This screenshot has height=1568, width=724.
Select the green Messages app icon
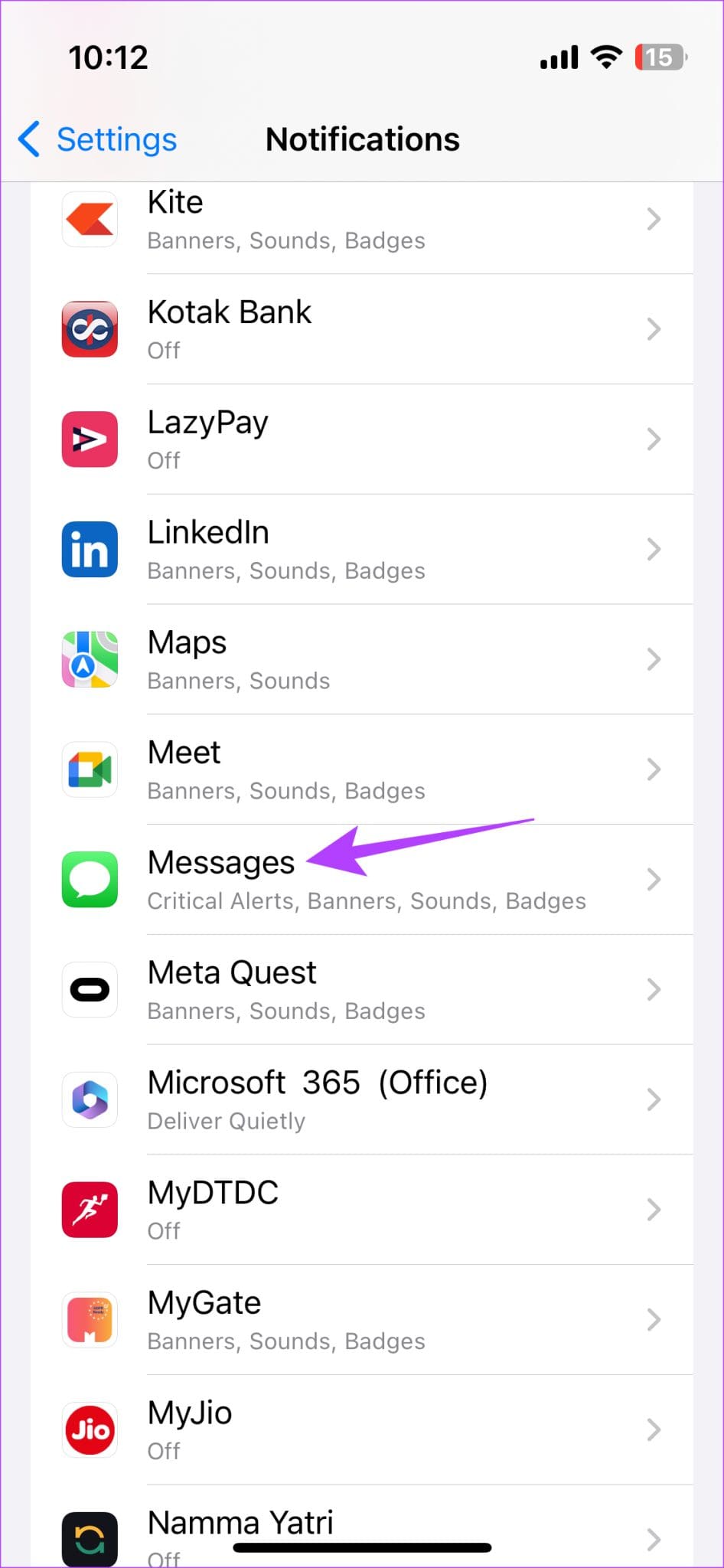coord(90,879)
